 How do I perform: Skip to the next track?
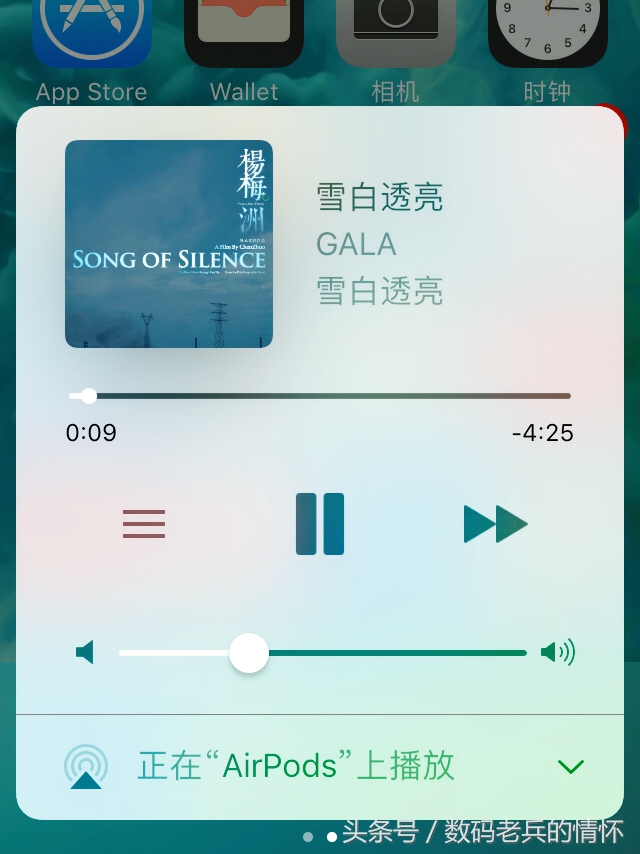[x=495, y=523]
